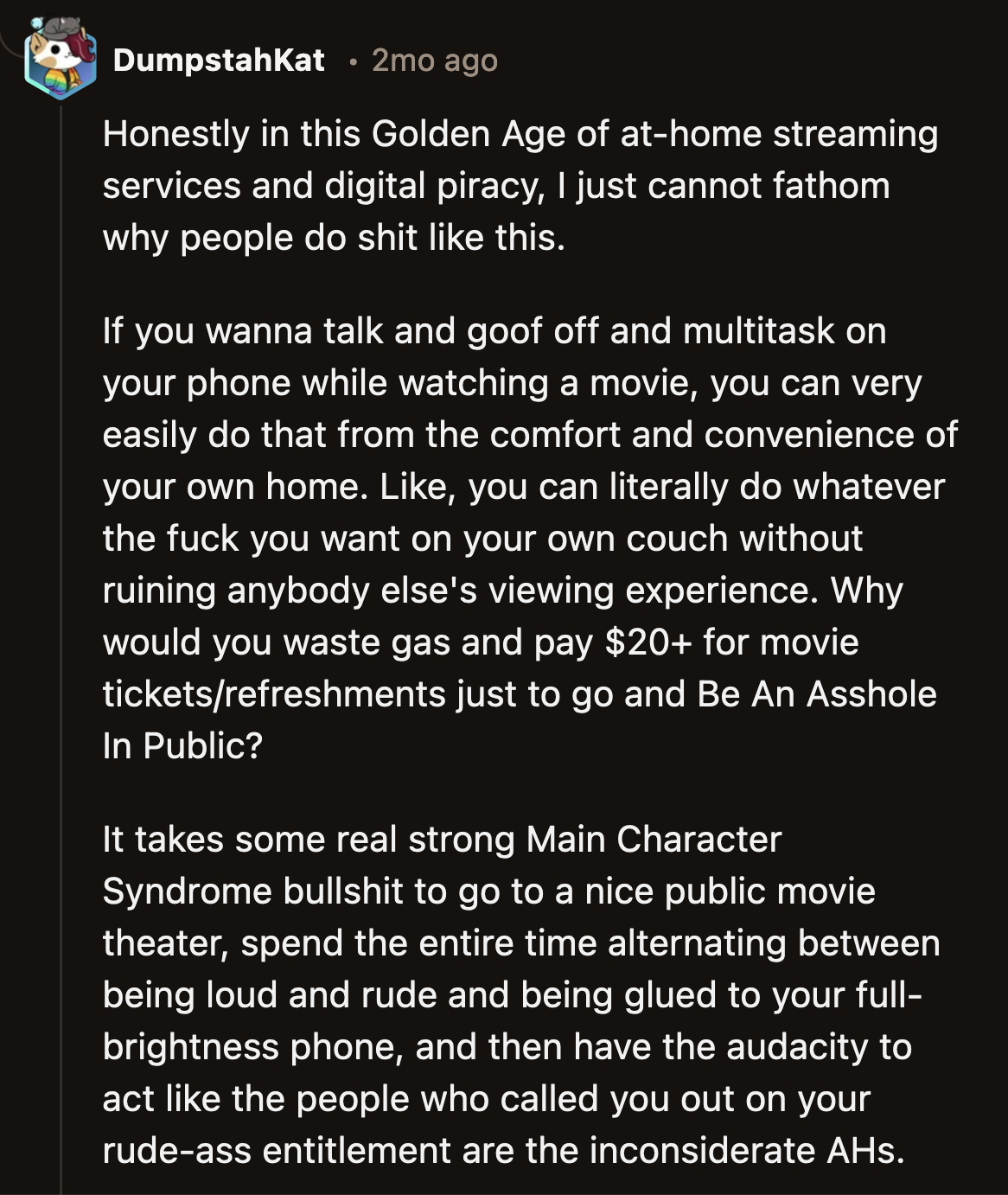
Task: Open DumpstahKat's profile avatar
Action: point(60,59)
